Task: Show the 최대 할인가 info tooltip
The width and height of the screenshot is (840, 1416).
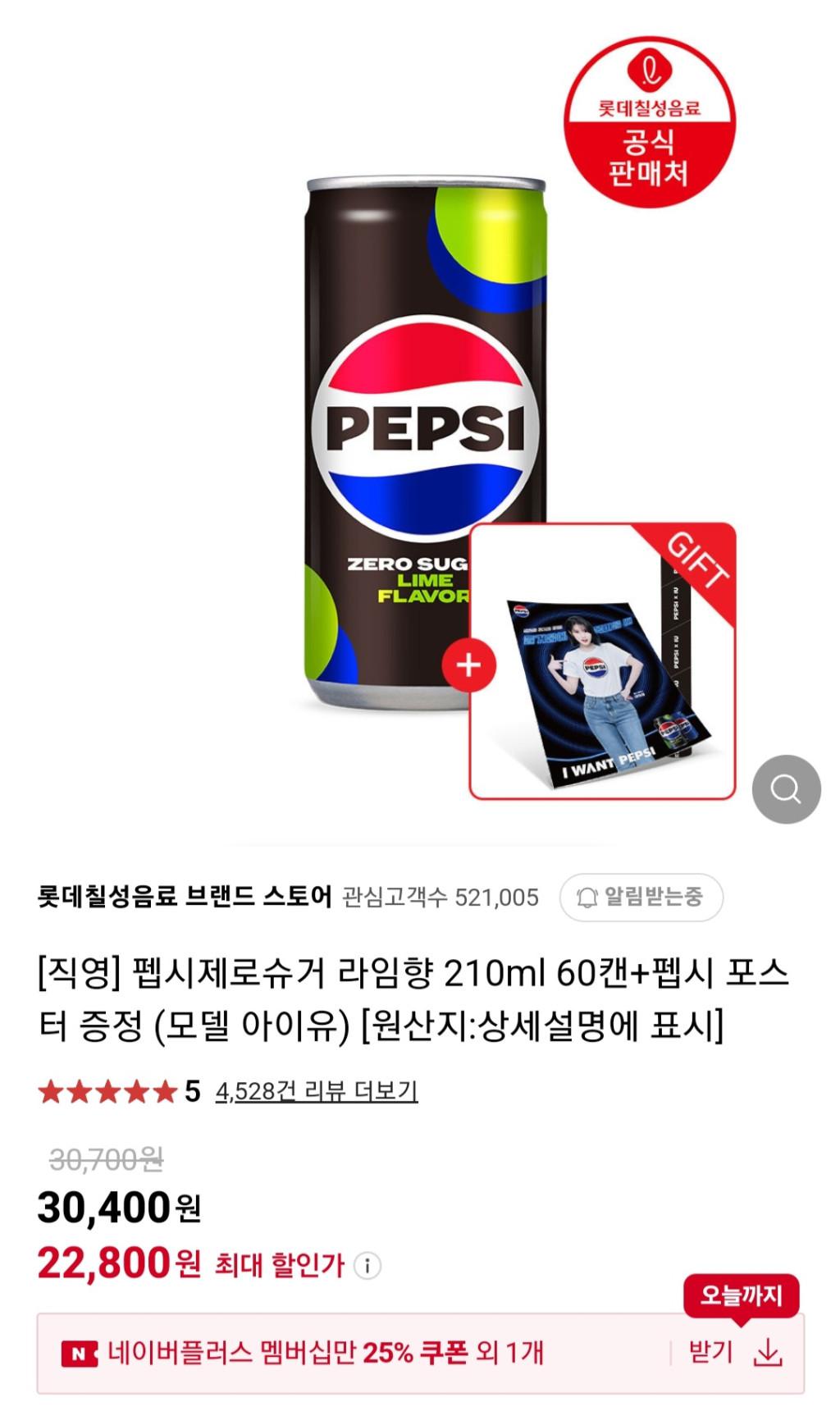Action: pyautogui.click(x=367, y=1266)
